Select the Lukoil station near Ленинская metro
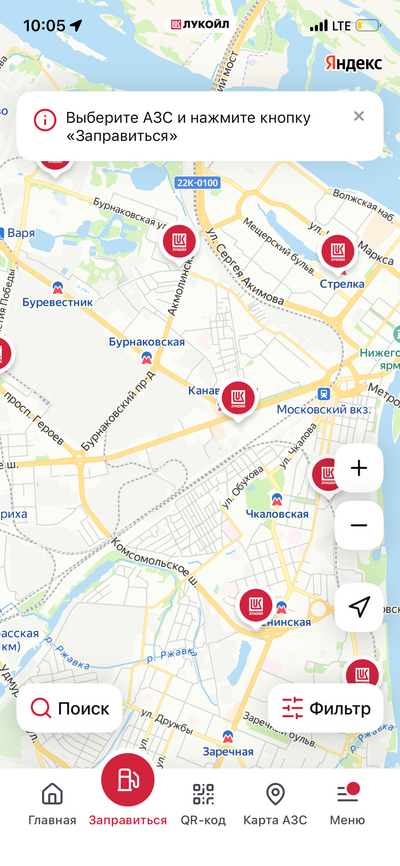The height and width of the screenshot is (866, 400). point(256,607)
